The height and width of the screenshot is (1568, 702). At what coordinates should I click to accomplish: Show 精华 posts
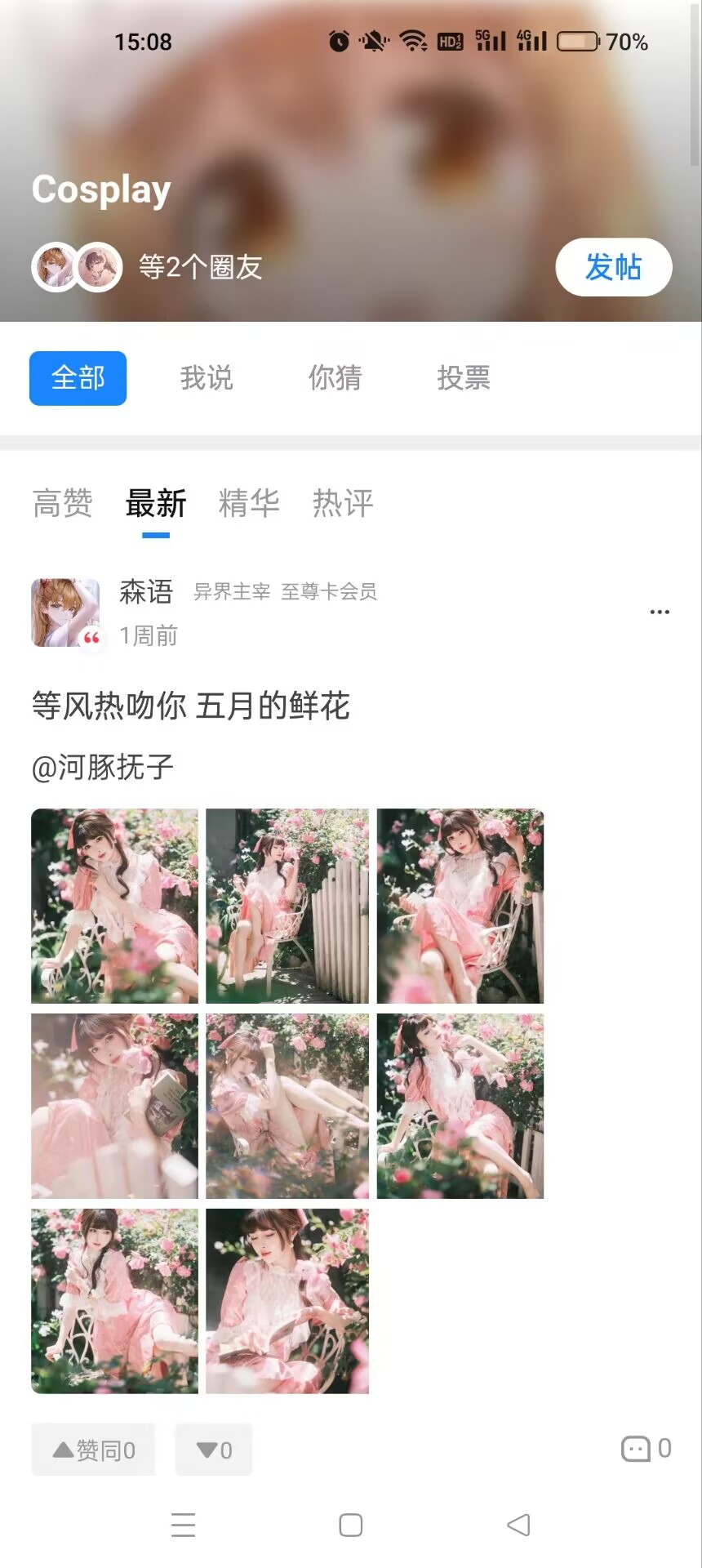(249, 503)
